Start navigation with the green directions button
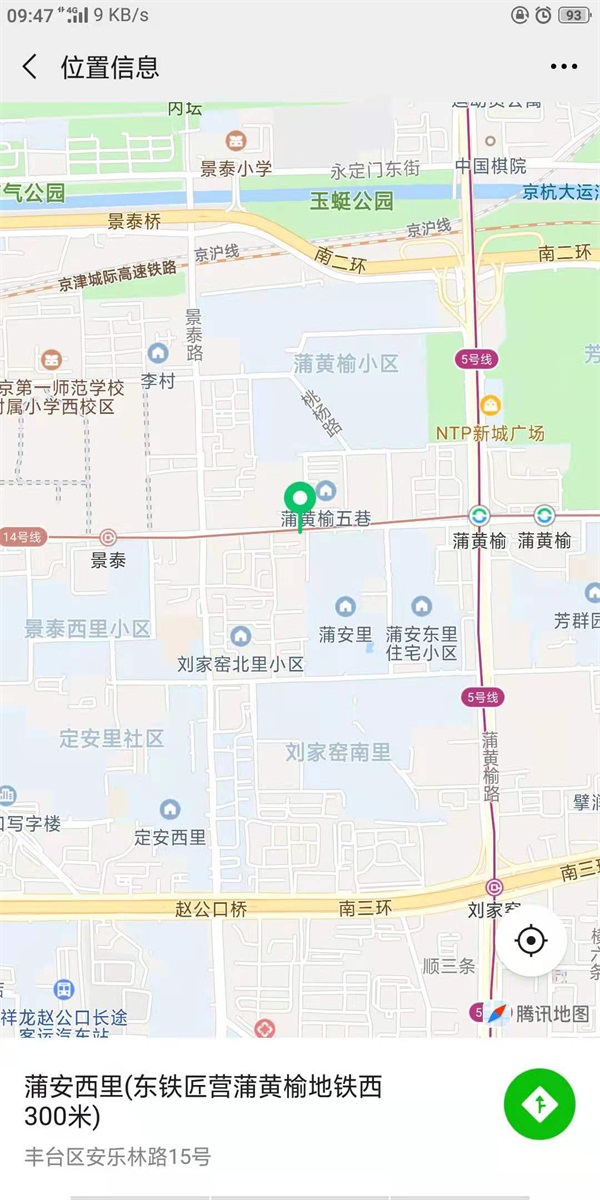Viewport: 600px width, 1200px height. tap(539, 1103)
